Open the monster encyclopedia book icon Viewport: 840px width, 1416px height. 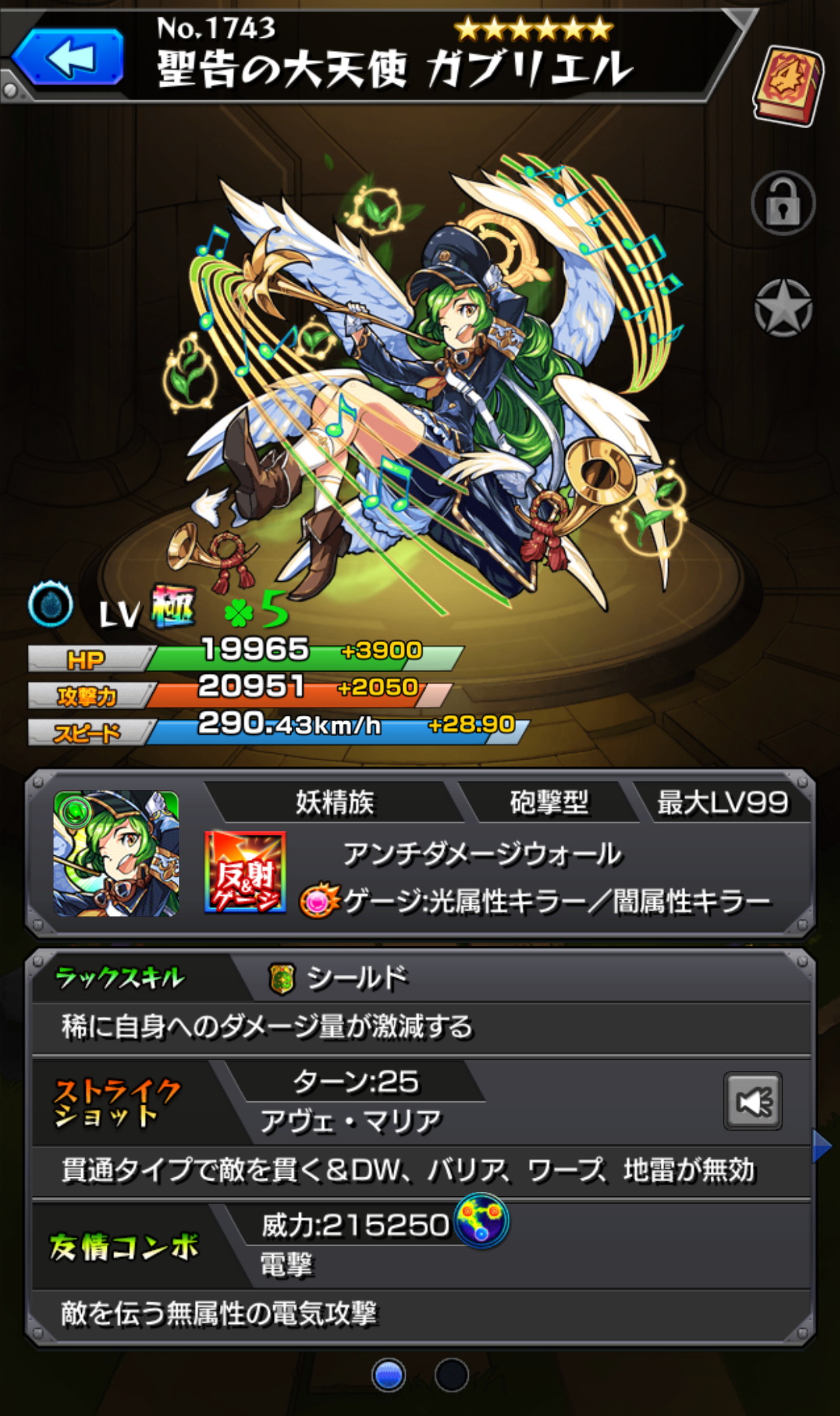(x=788, y=86)
